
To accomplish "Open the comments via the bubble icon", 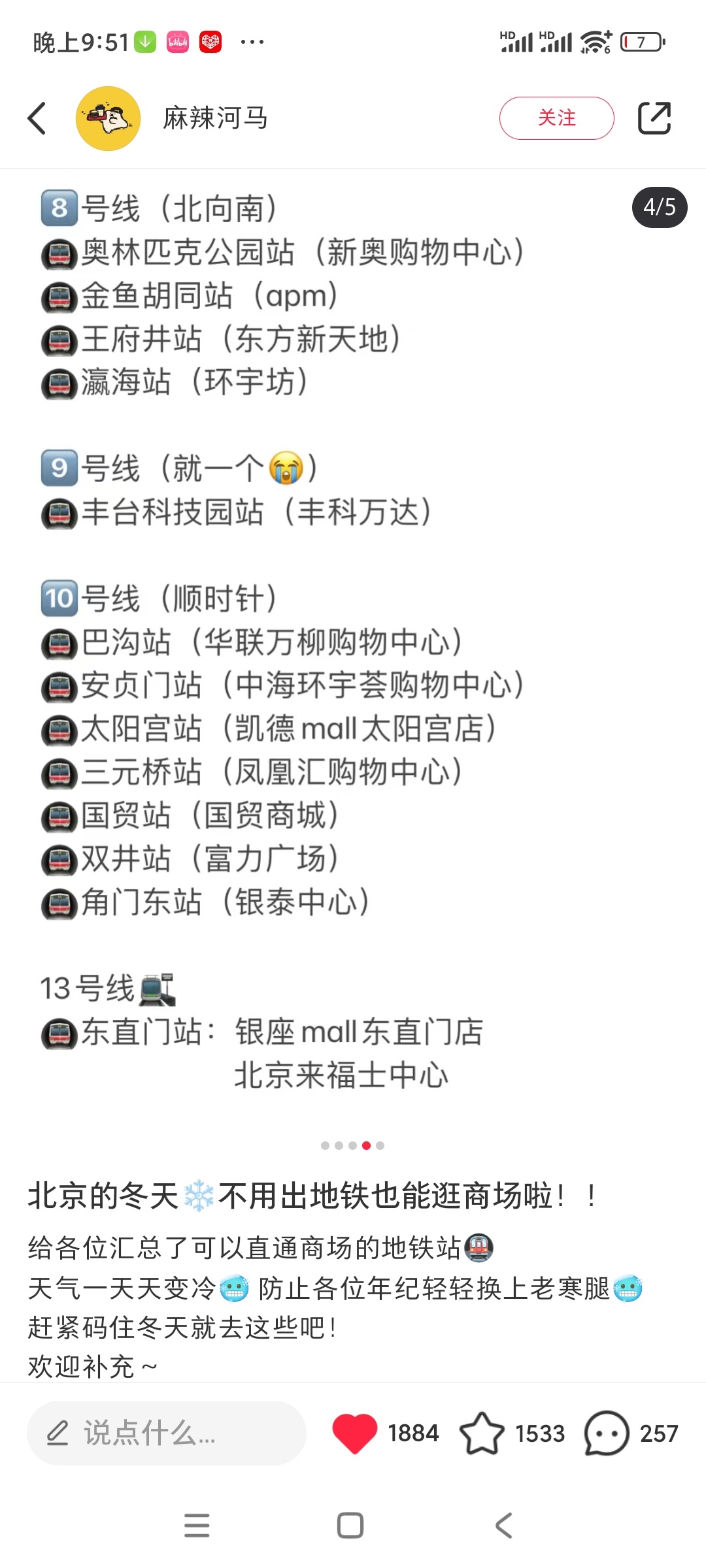I will click(606, 1433).
